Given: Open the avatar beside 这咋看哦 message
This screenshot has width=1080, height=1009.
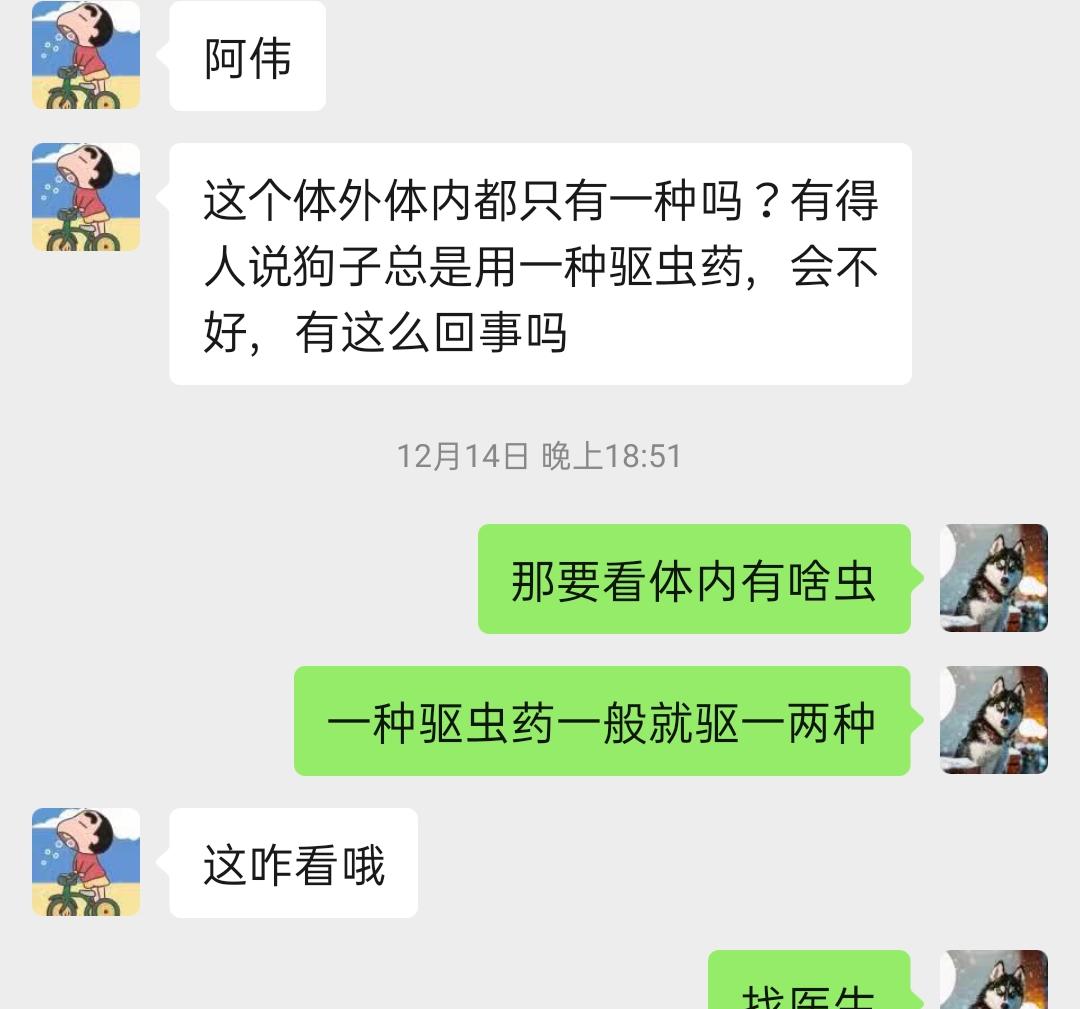Looking at the screenshot, I should [x=86, y=862].
